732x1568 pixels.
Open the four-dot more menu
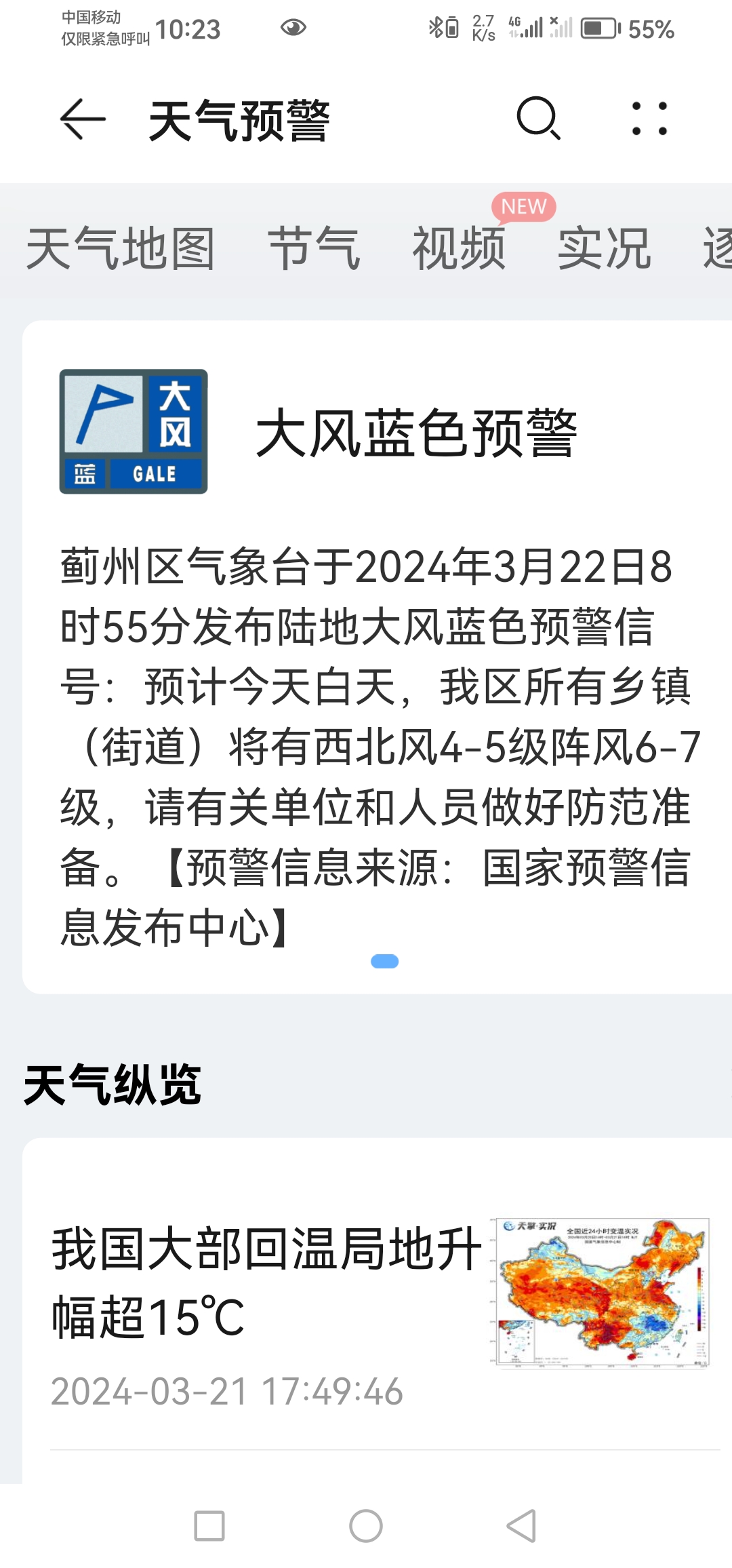click(649, 119)
